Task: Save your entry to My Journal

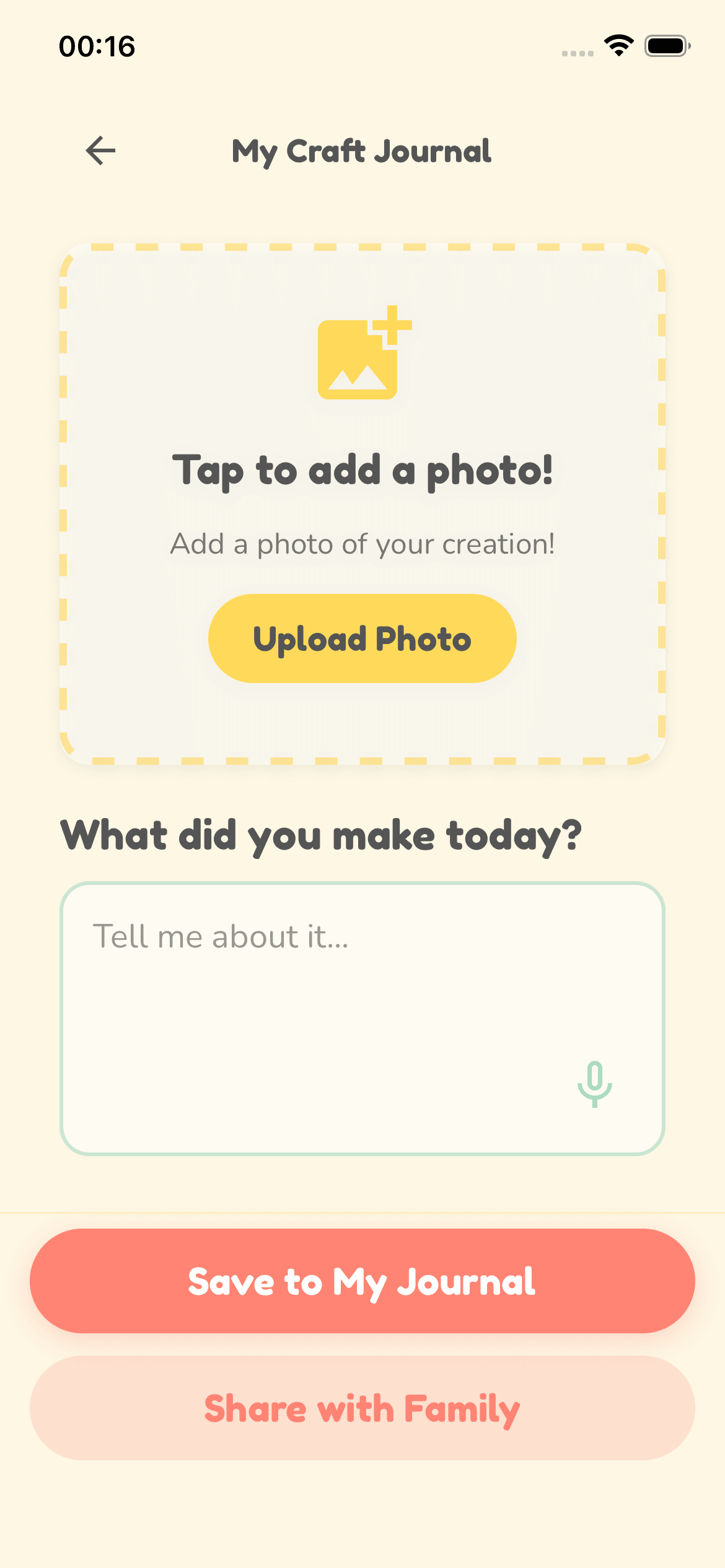Action: (362, 1283)
